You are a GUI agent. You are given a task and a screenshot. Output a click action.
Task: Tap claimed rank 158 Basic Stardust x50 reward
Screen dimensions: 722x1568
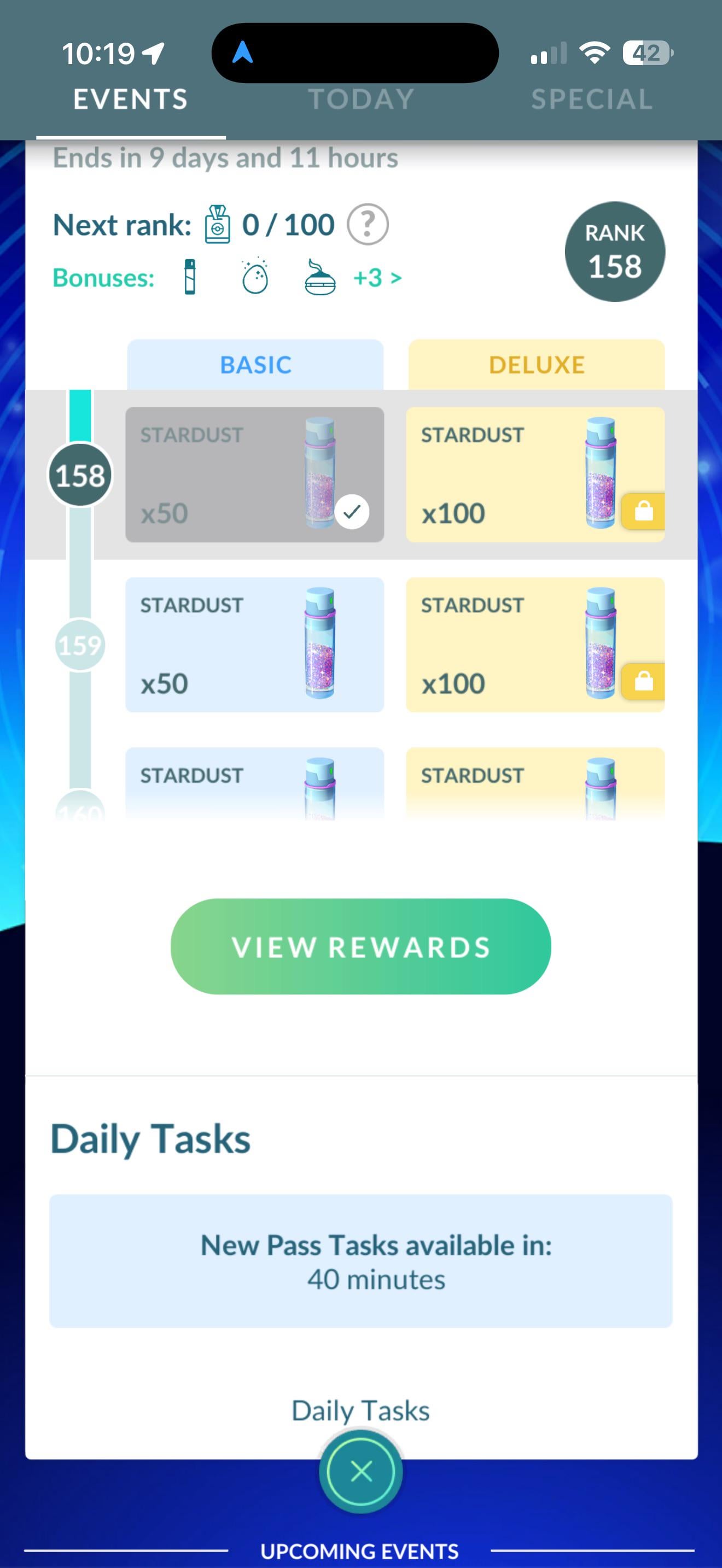[254, 475]
